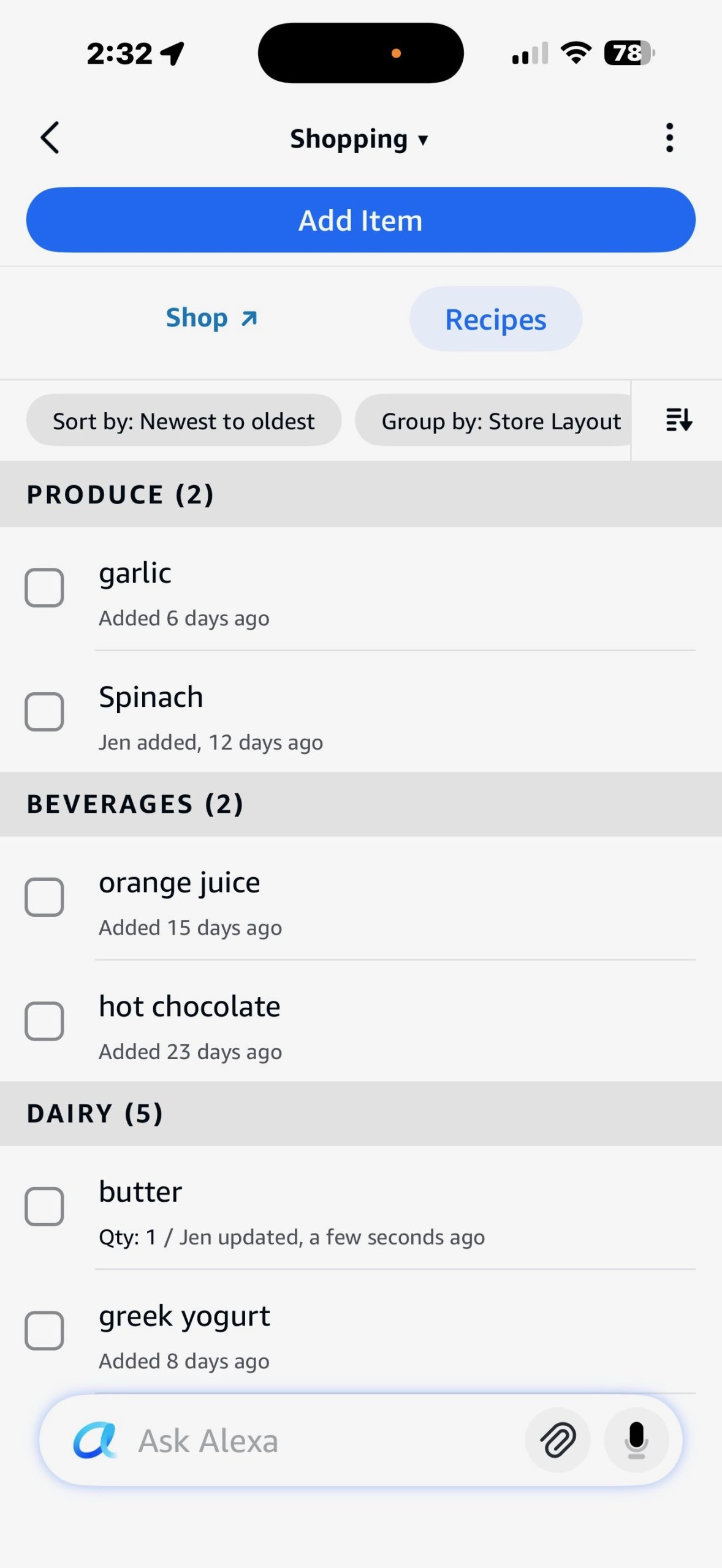Select the butter checkbox
The width and height of the screenshot is (722, 1568).
tap(44, 1207)
